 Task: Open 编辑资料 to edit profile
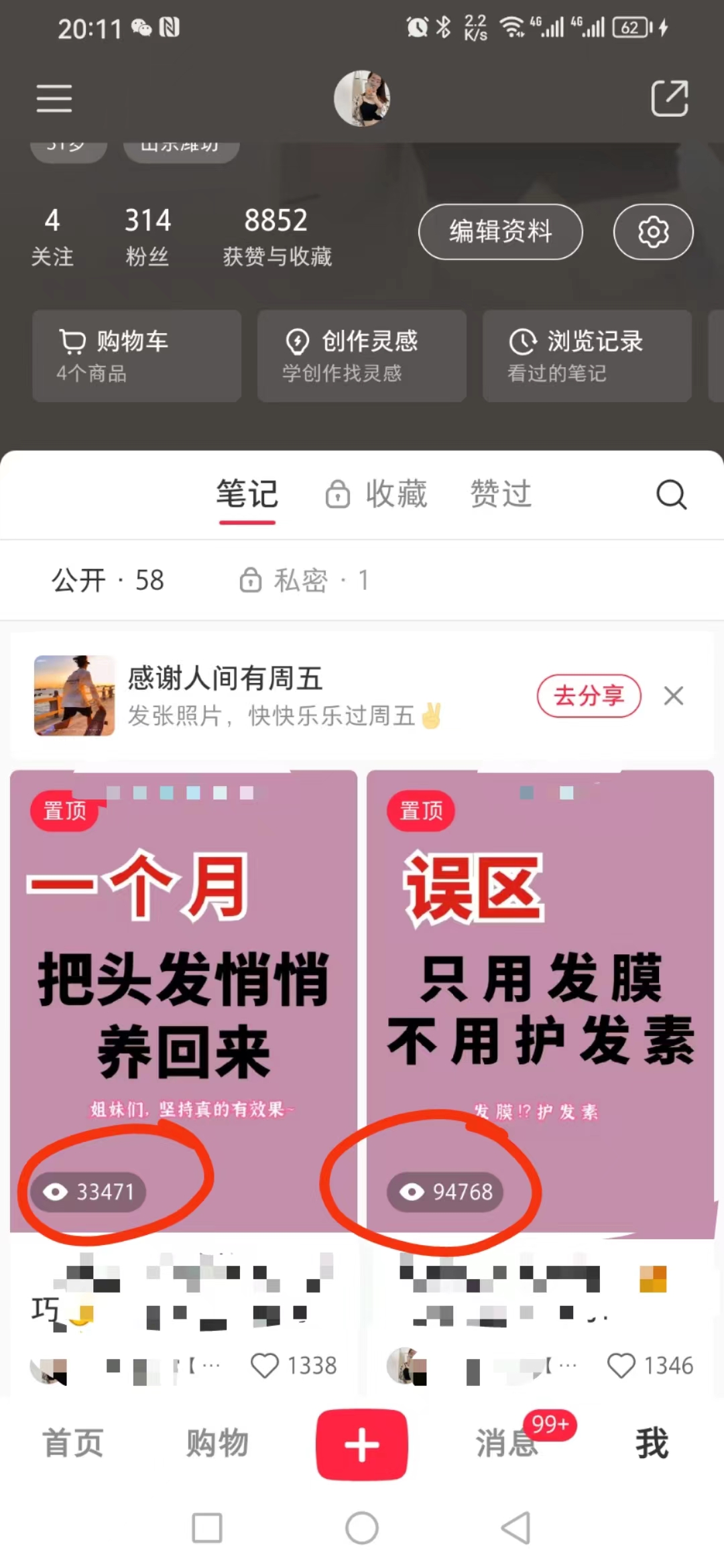pos(500,232)
